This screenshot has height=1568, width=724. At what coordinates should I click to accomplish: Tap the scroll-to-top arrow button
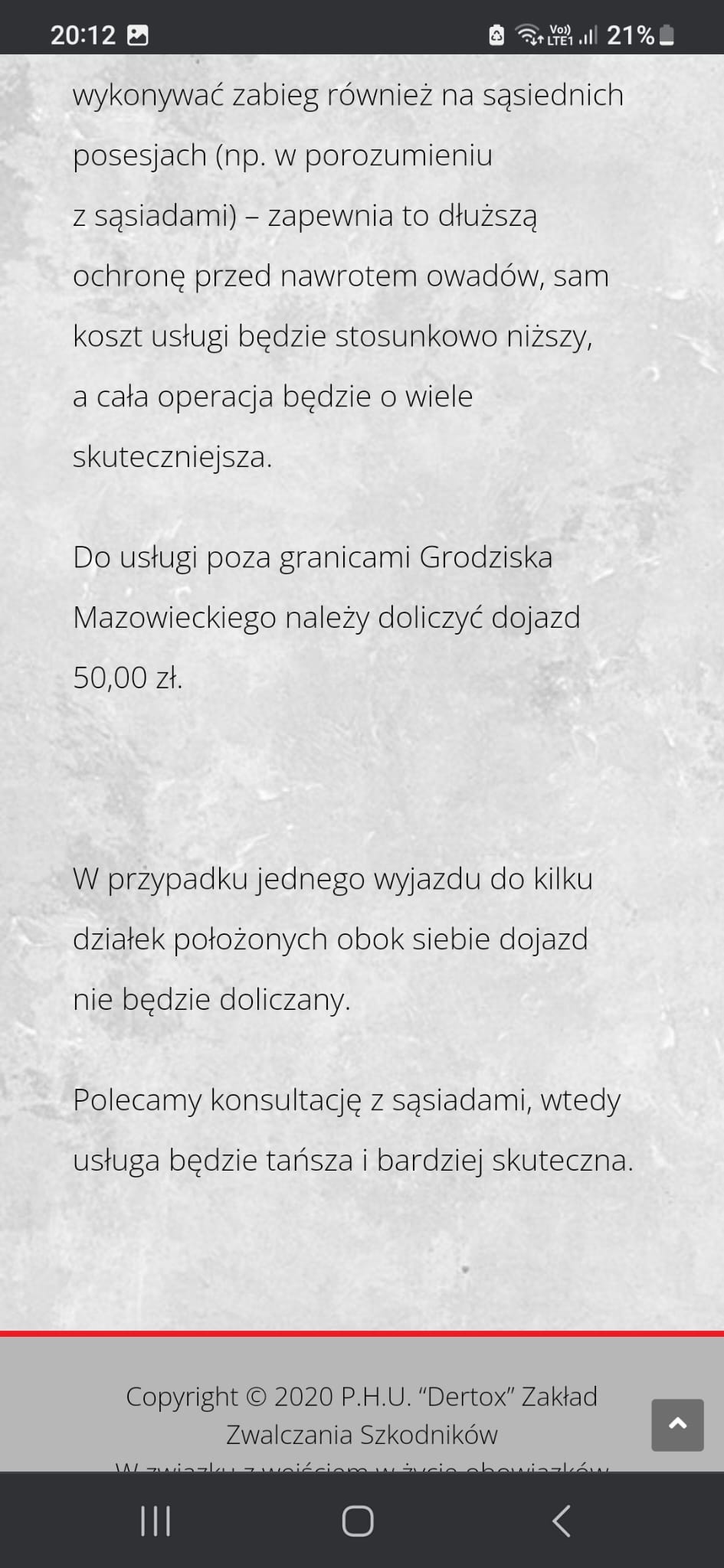tap(677, 1425)
